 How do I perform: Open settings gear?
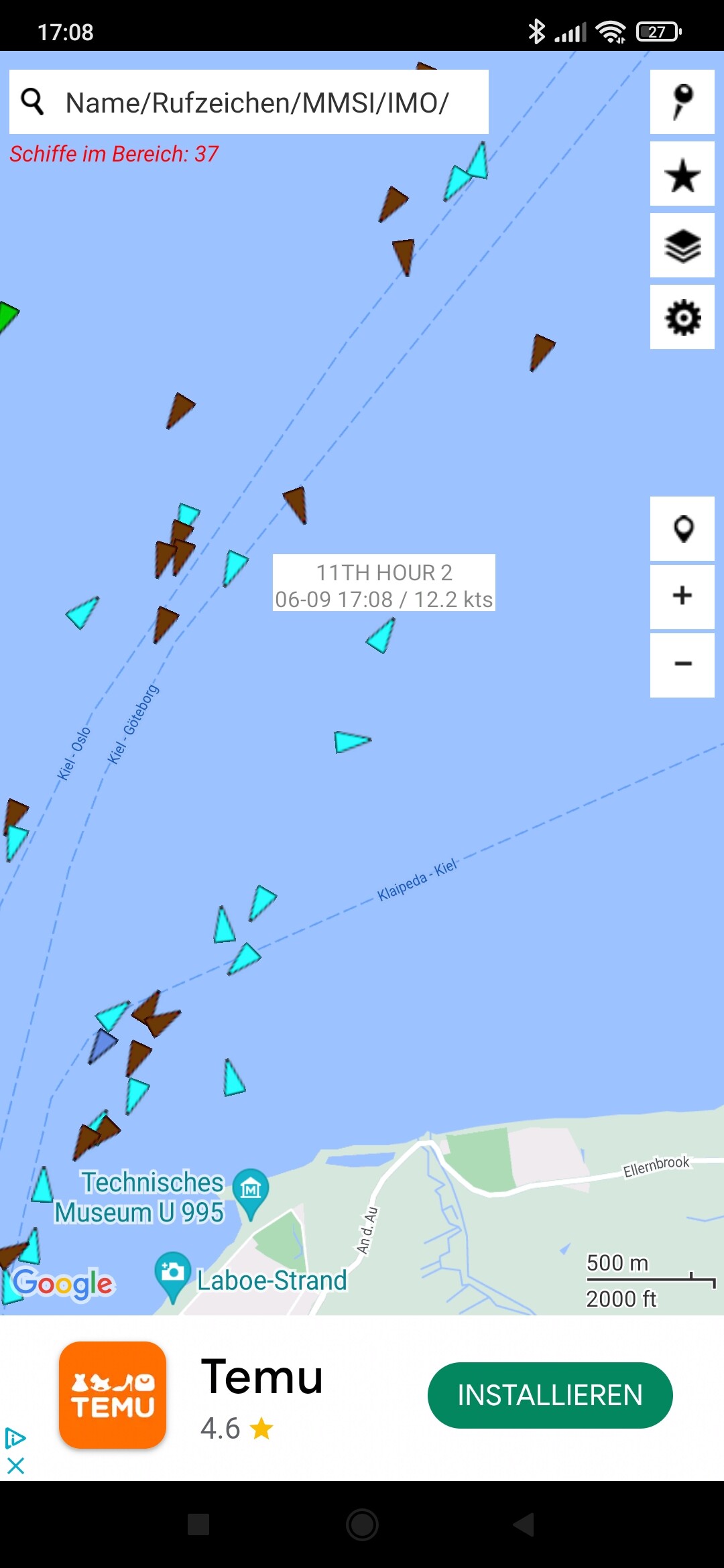682,317
